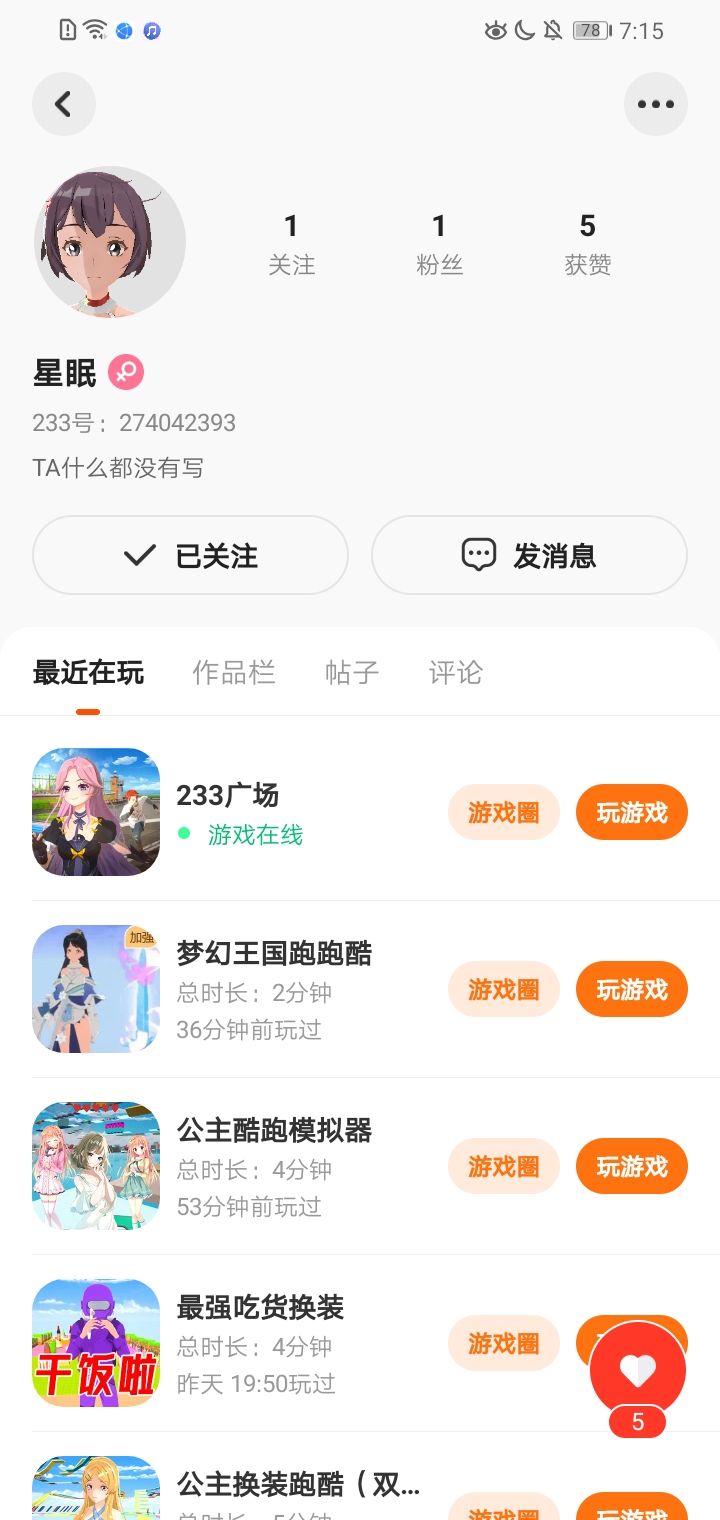Screen dimensions: 720x1520
Task: Tap the floating heart like button
Action: click(x=637, y=1370)
